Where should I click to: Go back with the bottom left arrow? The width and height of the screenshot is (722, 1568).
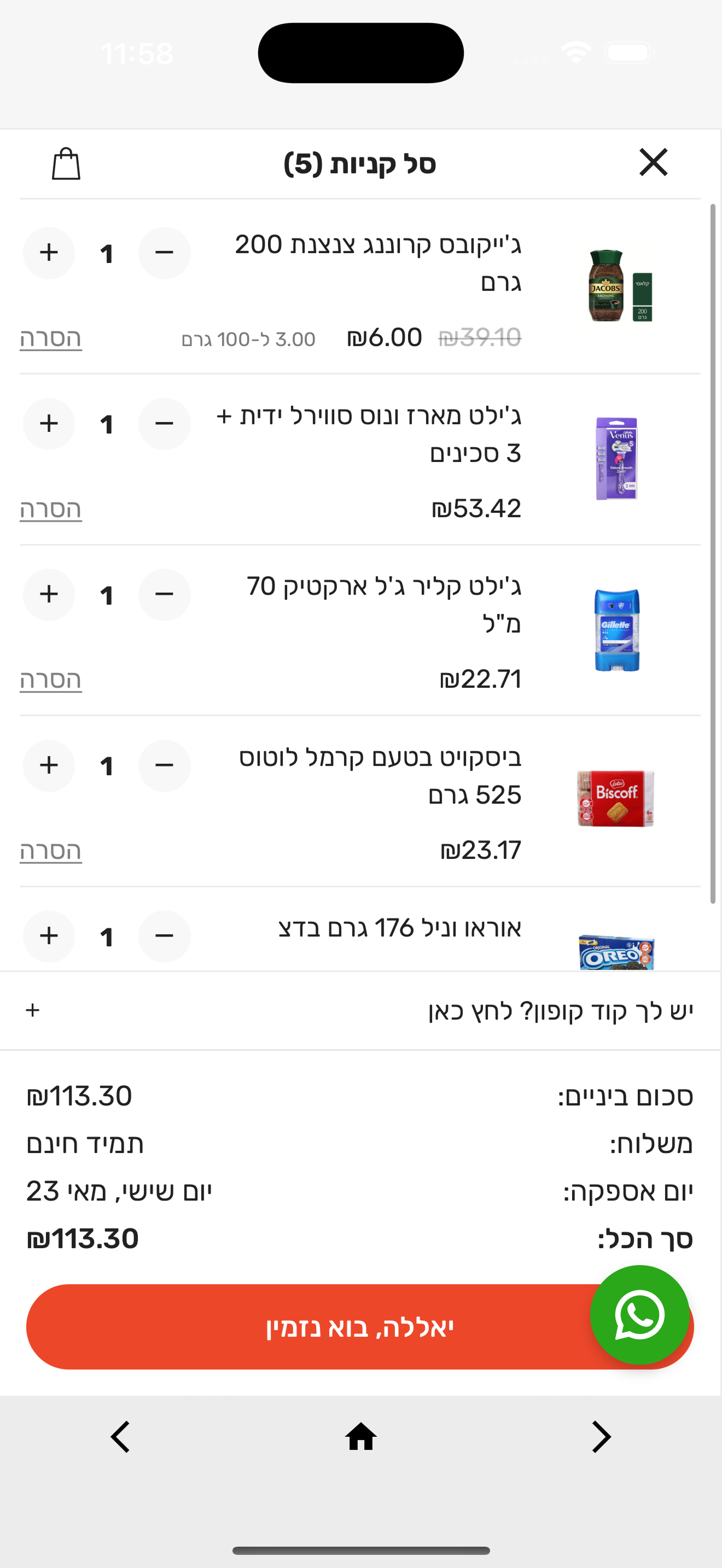120,1437
